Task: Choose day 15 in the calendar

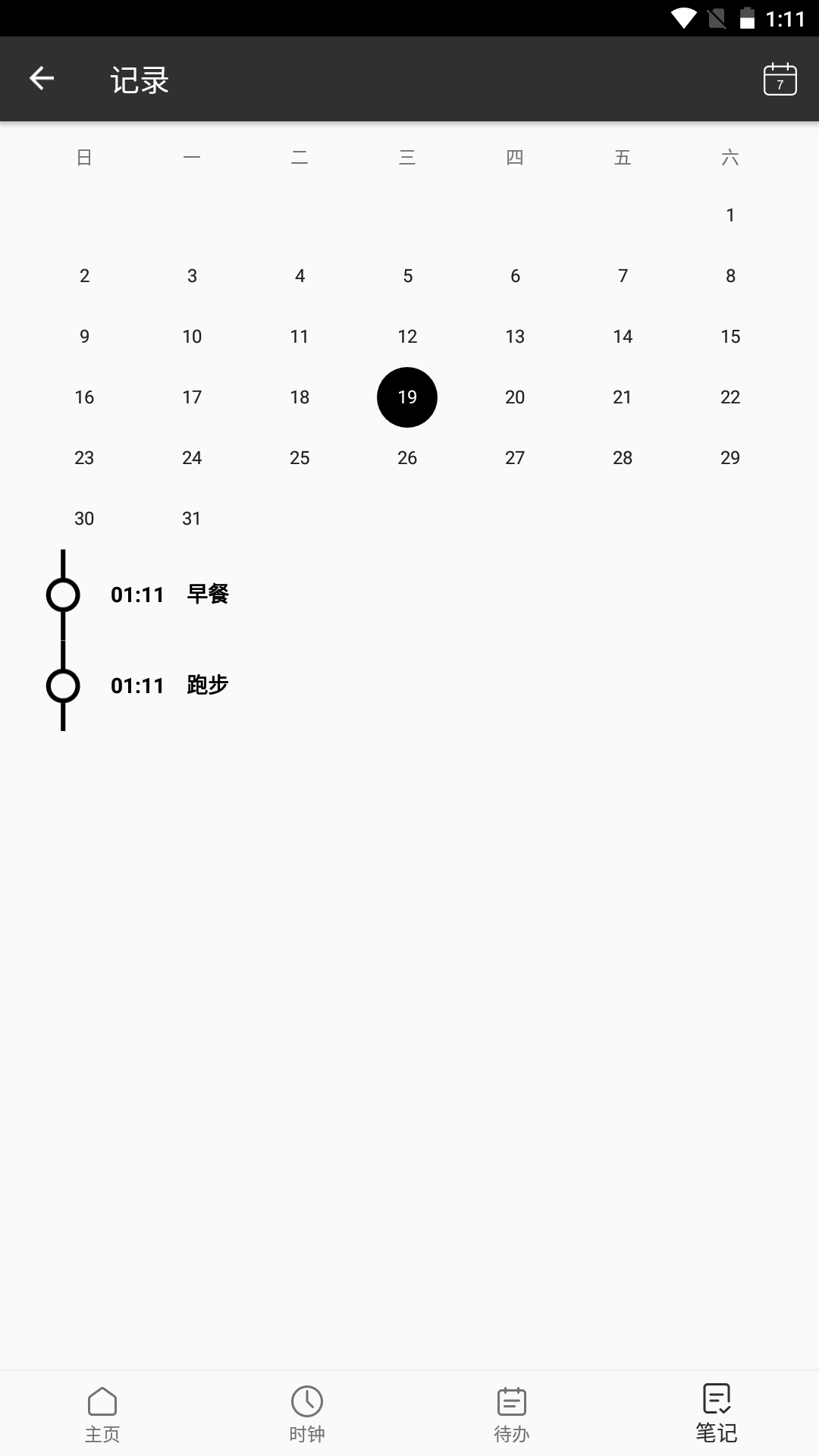Action: (730, 337)
